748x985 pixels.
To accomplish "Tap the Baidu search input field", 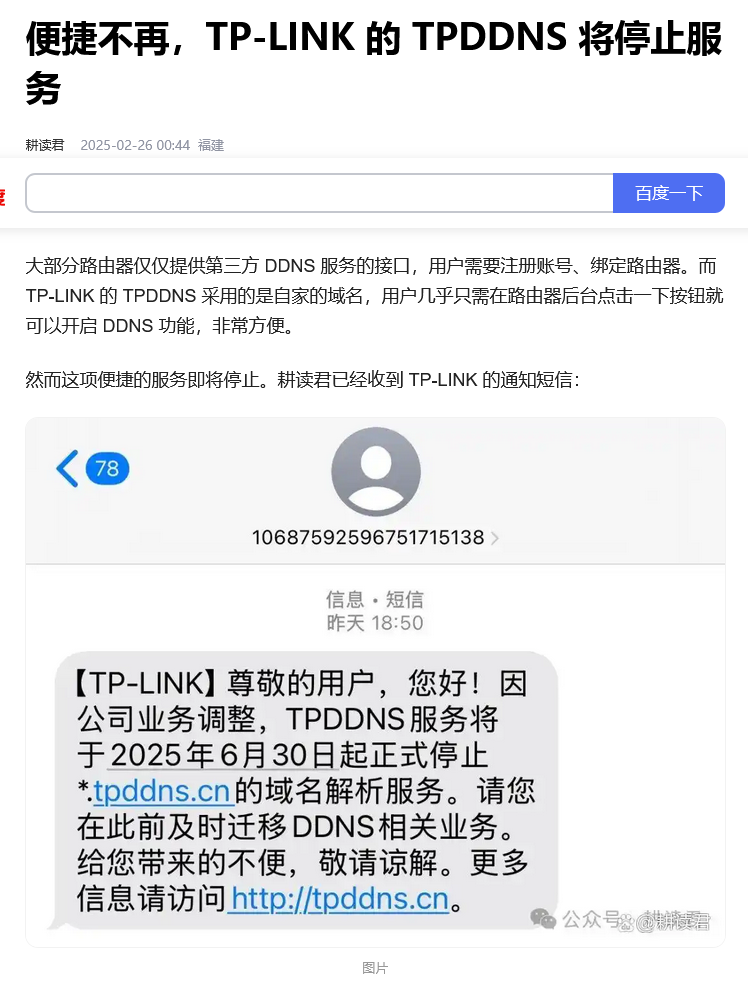I will pos(319,193).
